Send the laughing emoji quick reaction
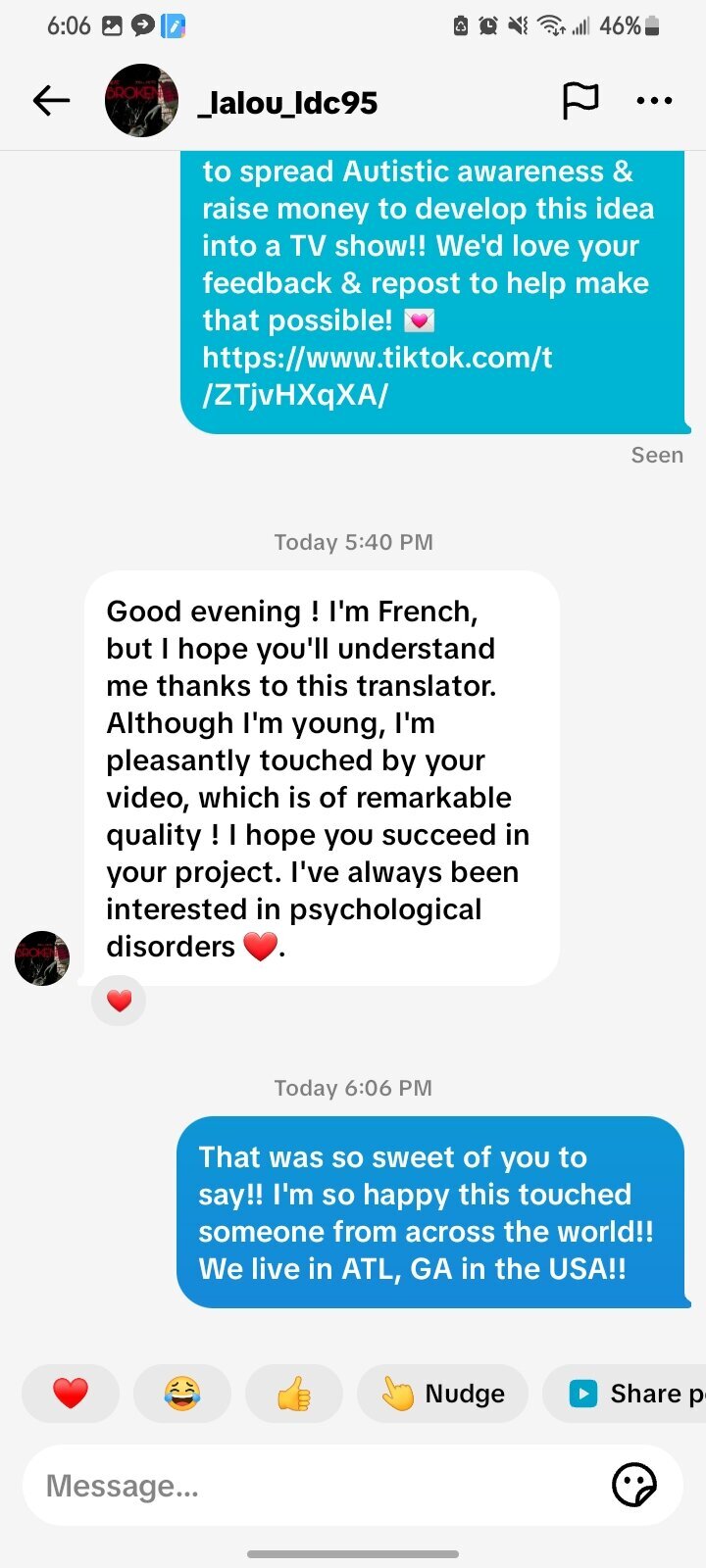This screenshot has width=706, height=1568. [182, 1393]
